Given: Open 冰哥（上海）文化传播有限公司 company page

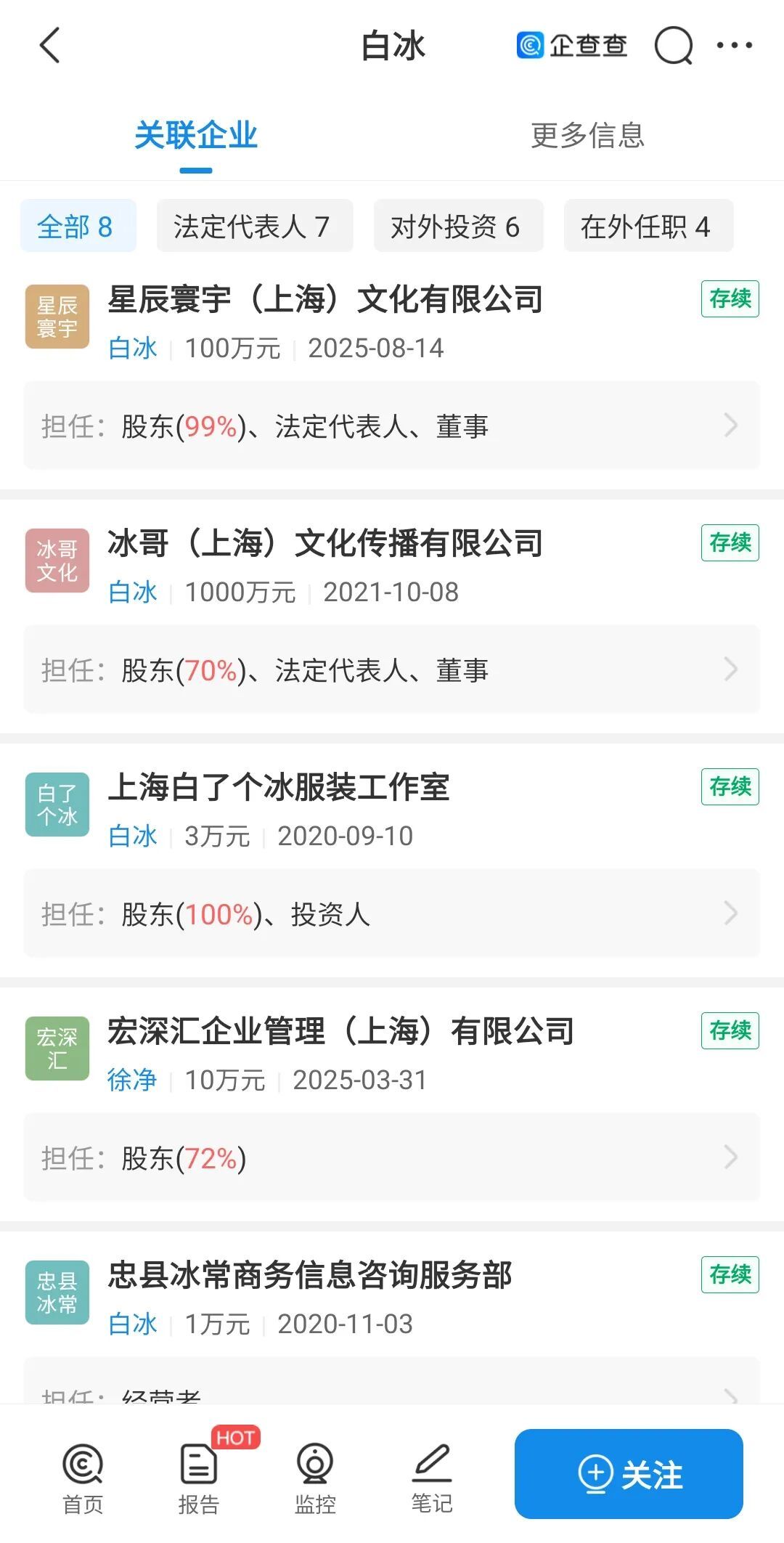Looking at the screenshot, I should pos(325,543).
